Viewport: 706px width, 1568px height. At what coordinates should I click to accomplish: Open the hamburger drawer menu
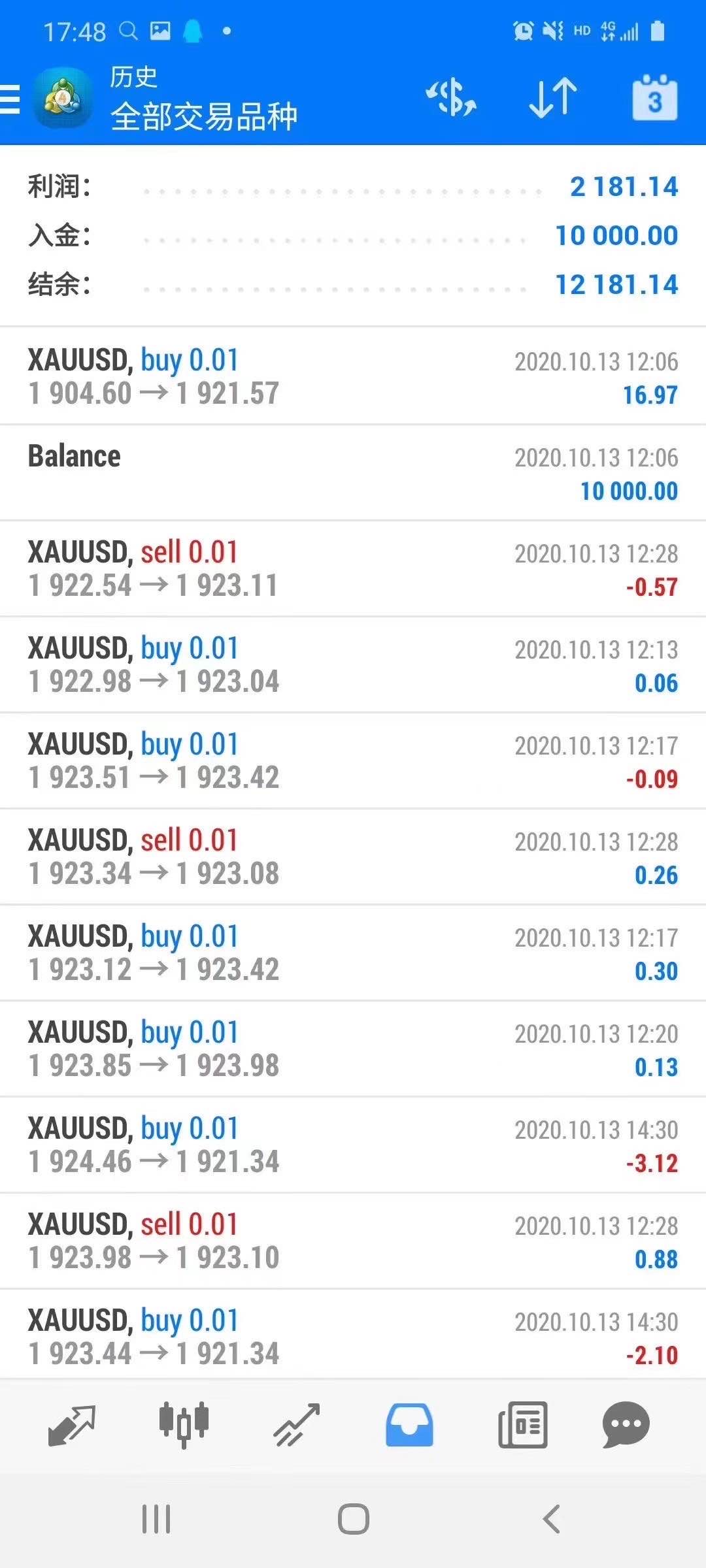click(9, 99)
